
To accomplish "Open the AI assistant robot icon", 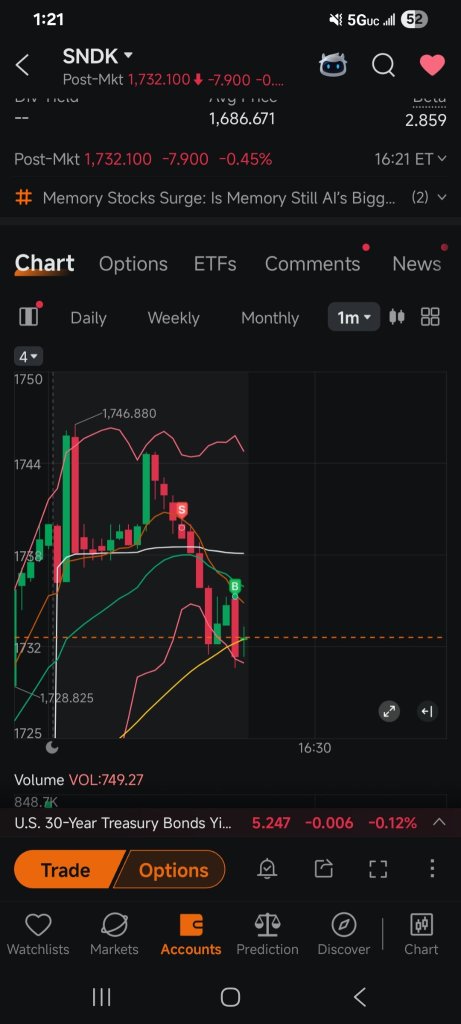I will (x=333, y=65).
